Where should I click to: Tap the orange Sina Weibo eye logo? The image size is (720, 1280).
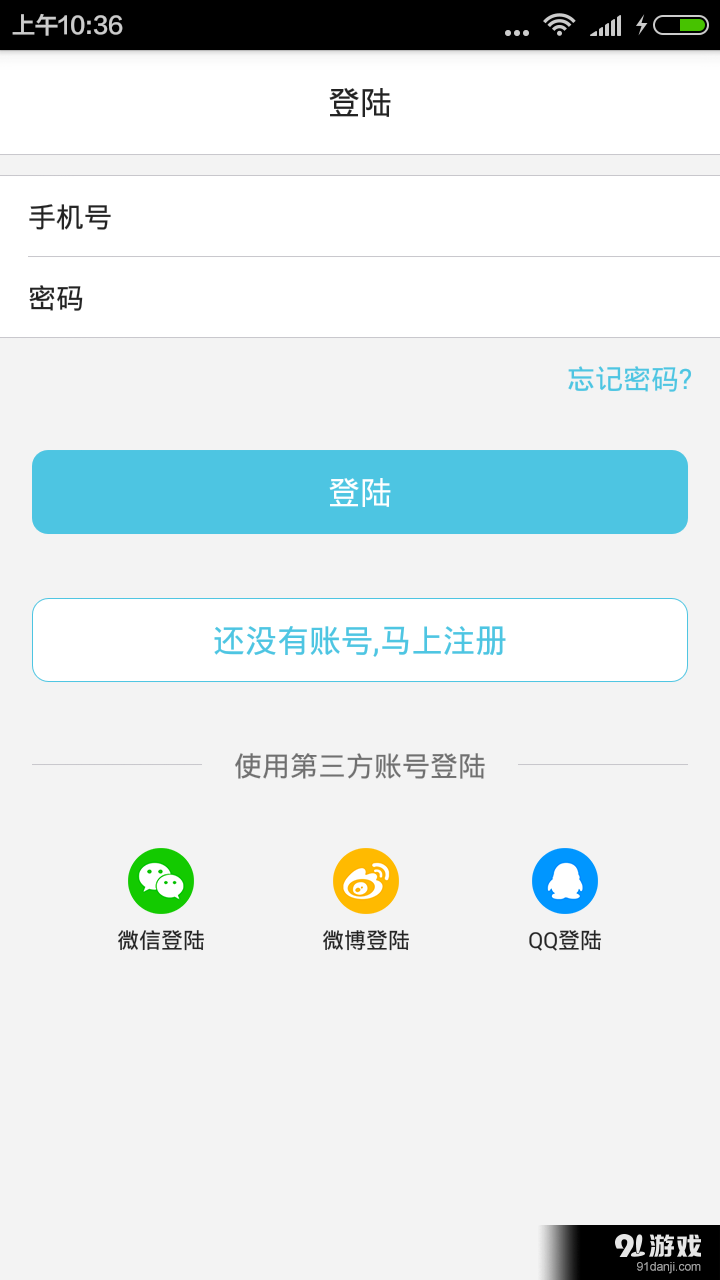pyautogui.click(x=365, y=880)
